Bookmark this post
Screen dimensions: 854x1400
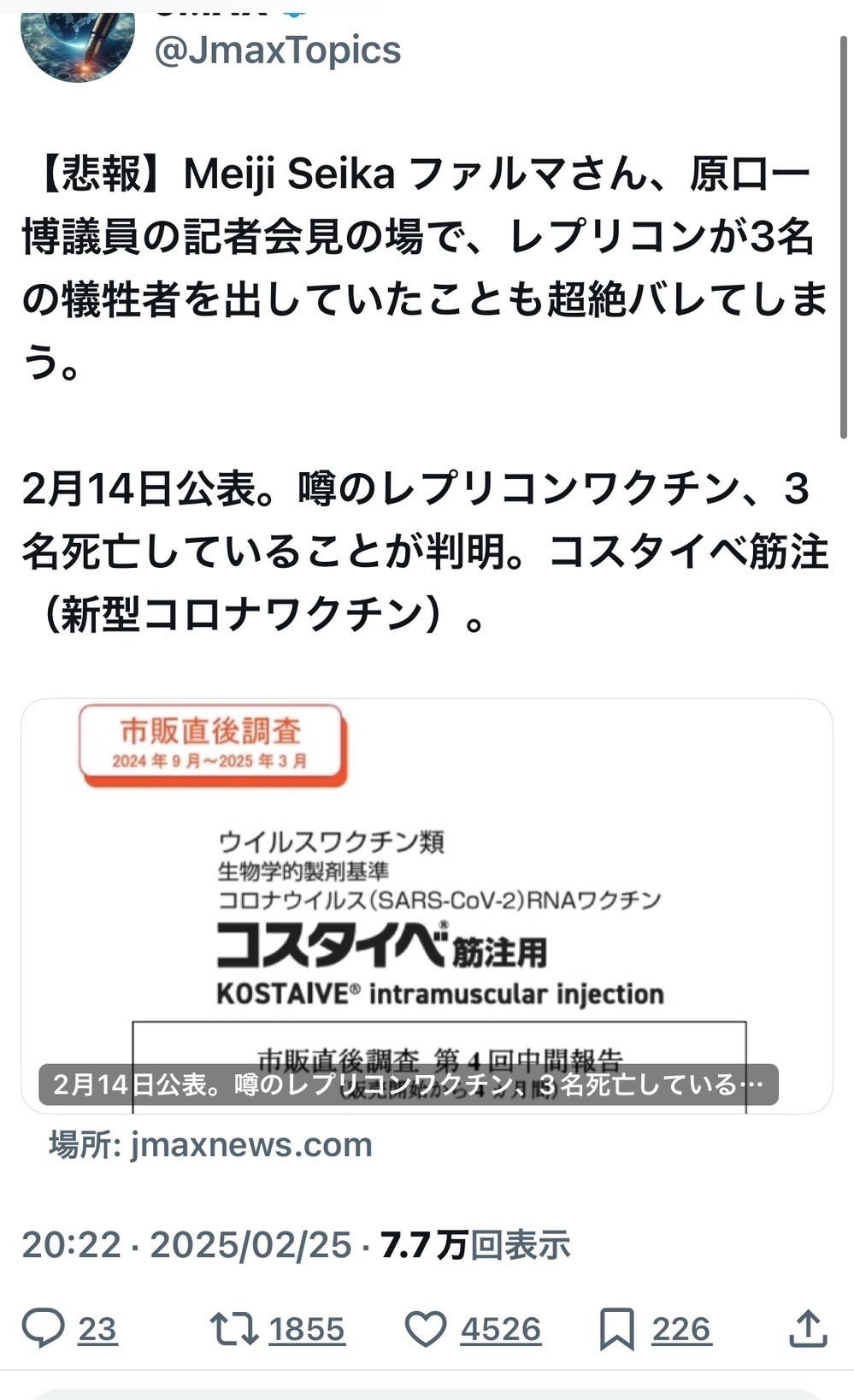(616, 1328)
